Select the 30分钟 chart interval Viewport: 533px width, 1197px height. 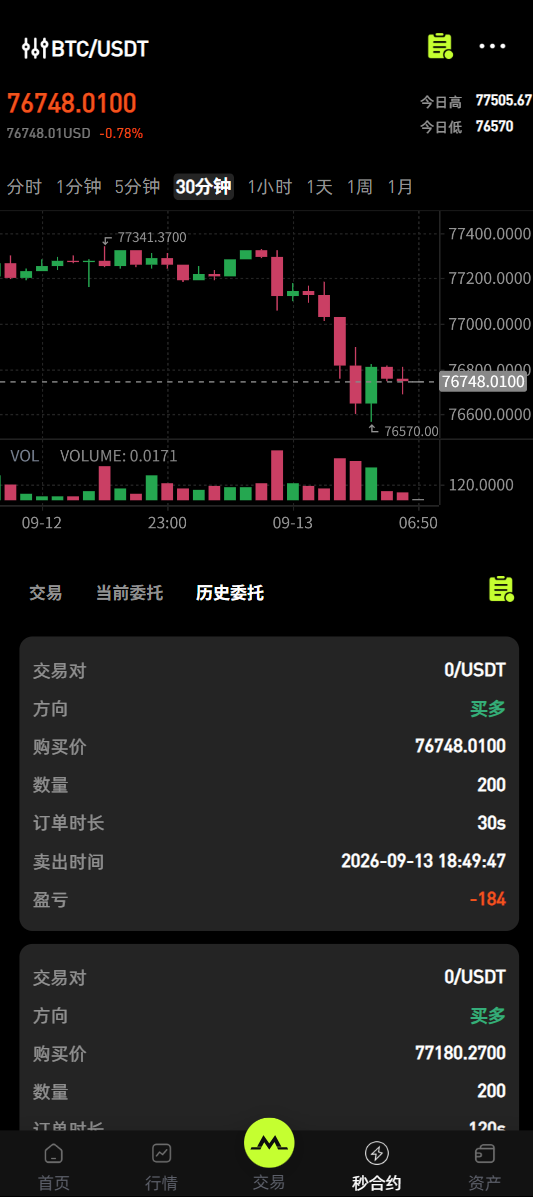pyautogui.click(x=203, y=187)
